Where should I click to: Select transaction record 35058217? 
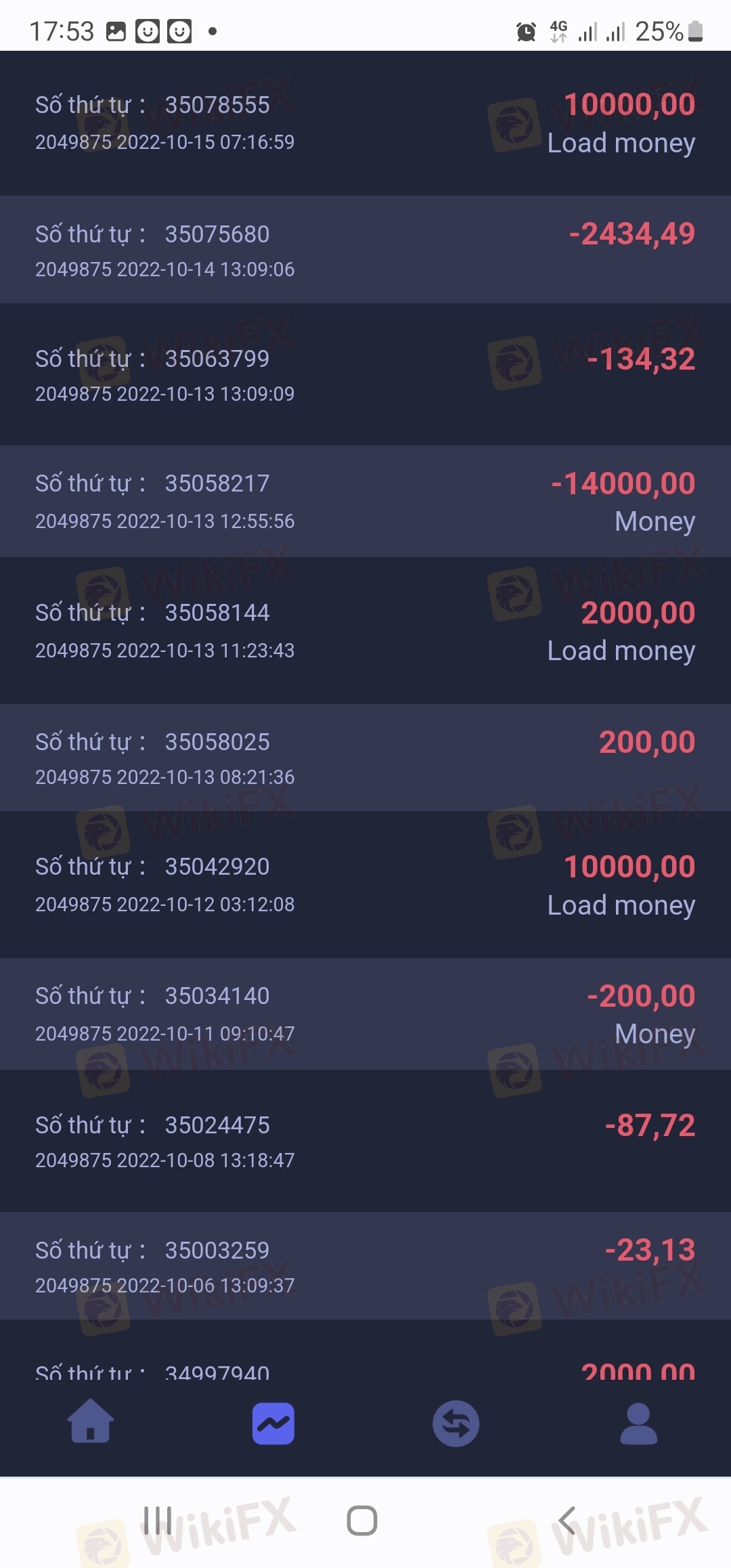coord(365,502)
